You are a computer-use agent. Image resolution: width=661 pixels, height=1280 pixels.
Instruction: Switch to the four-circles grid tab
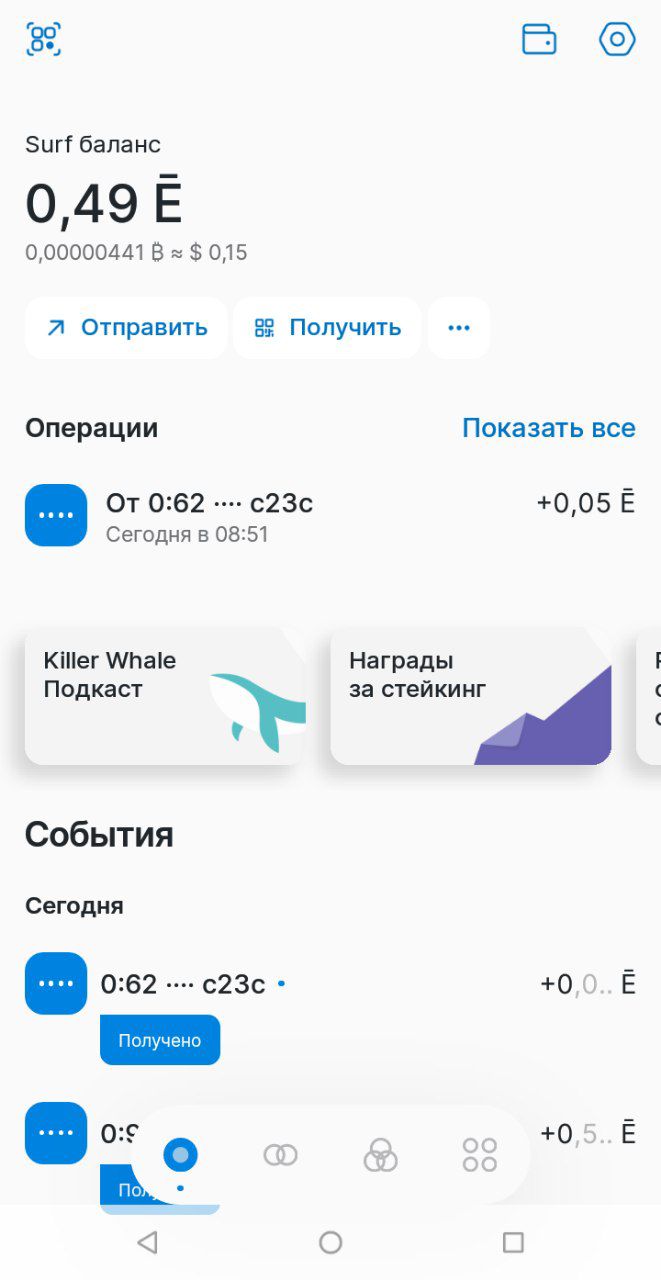point(480,1156)
